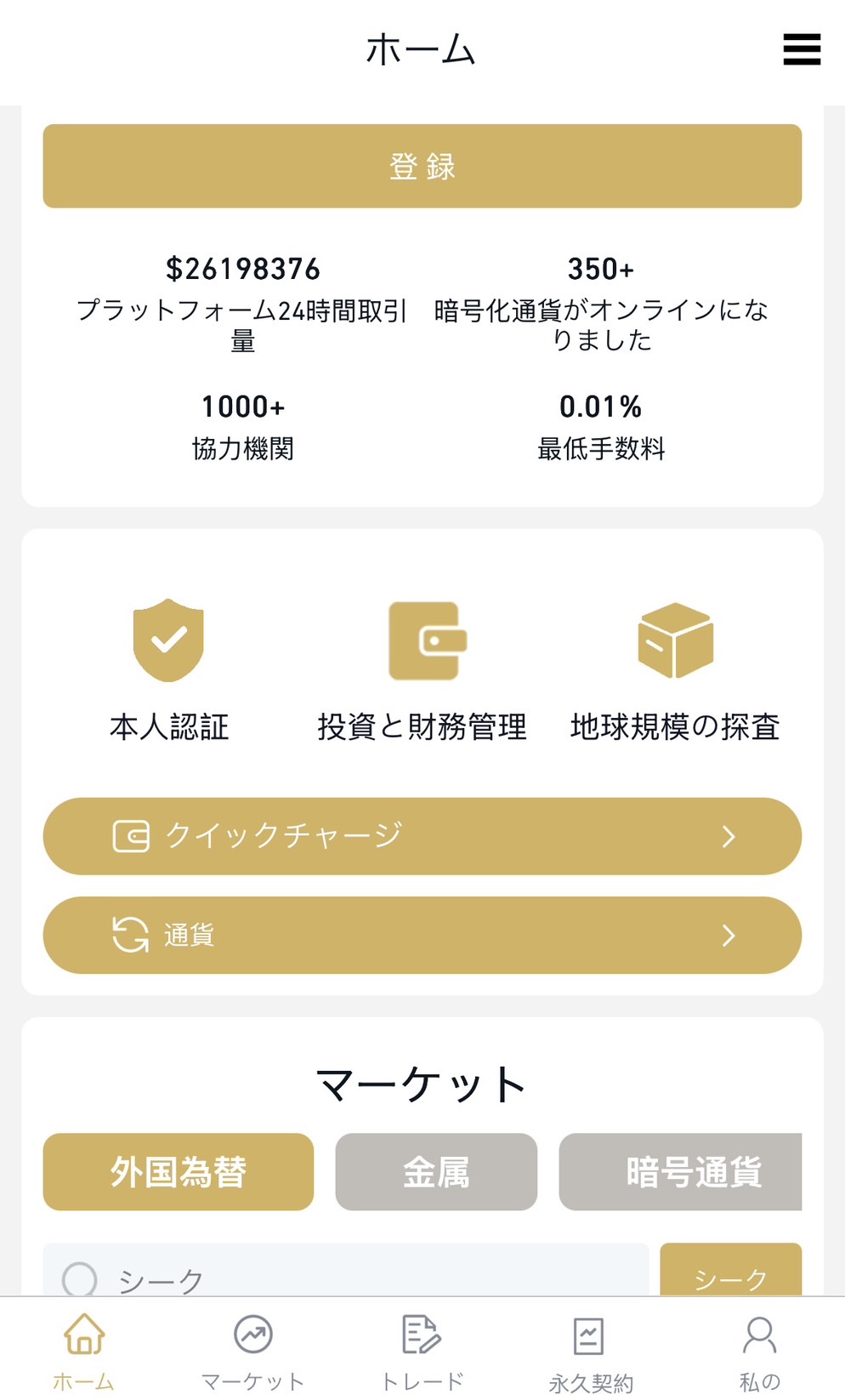The image size is (845, 1400).
Task: Select the 外国為替 market tab
Action: click(x=179, y=1171)
